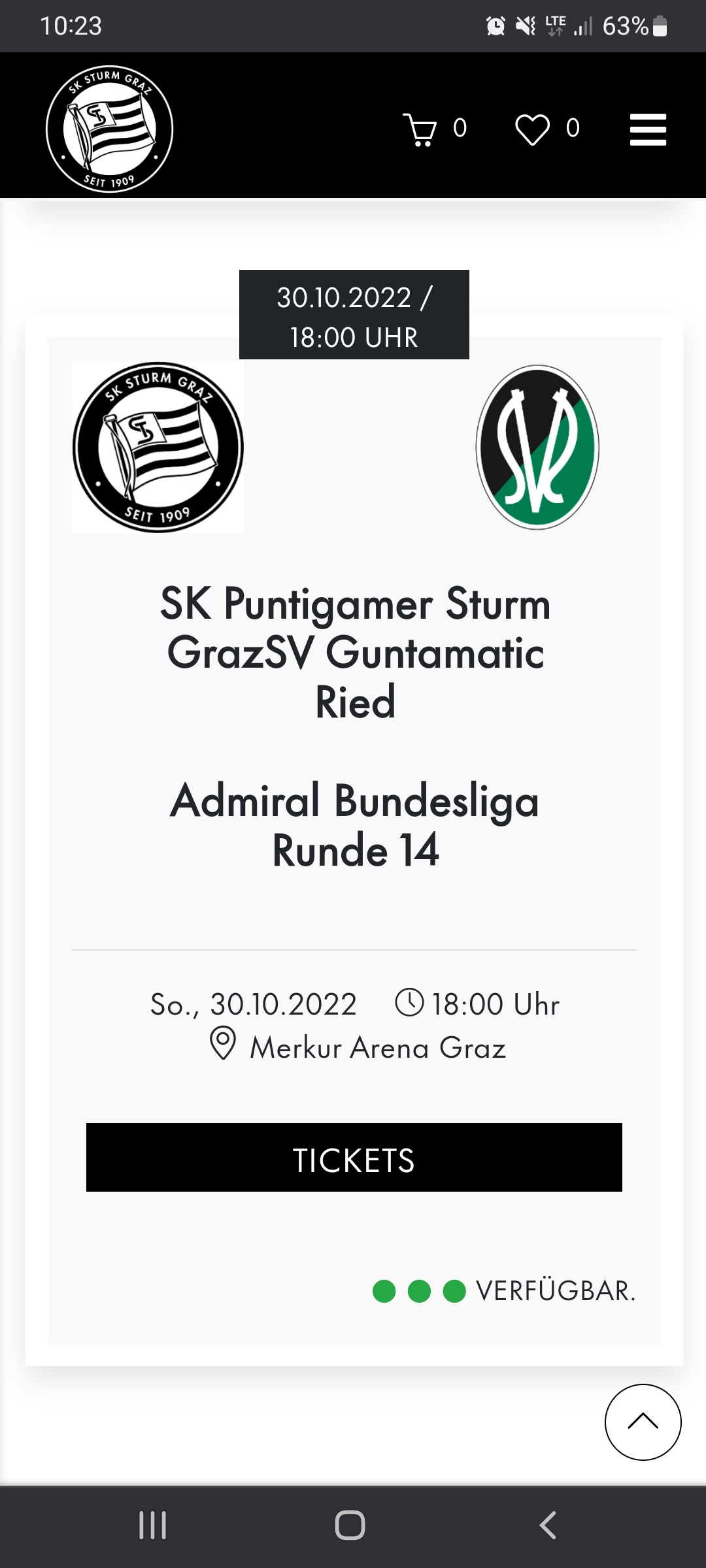The height and width of the screenshot is (1568, 706).
Task: Tap the SK Sturm Graz header logo
Action: (110, 129)
